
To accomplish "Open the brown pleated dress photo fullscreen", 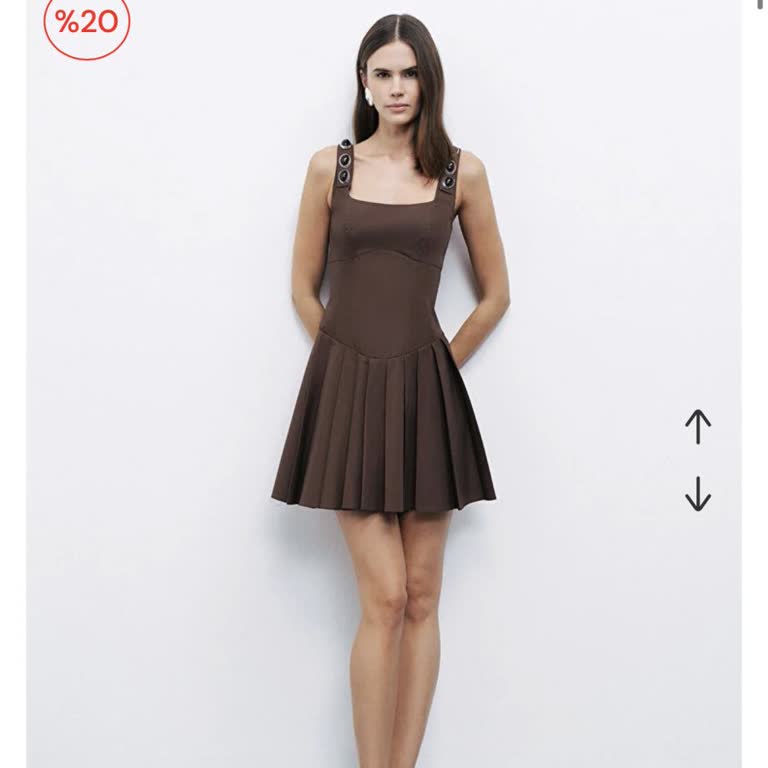I will (x=384, y=380).
